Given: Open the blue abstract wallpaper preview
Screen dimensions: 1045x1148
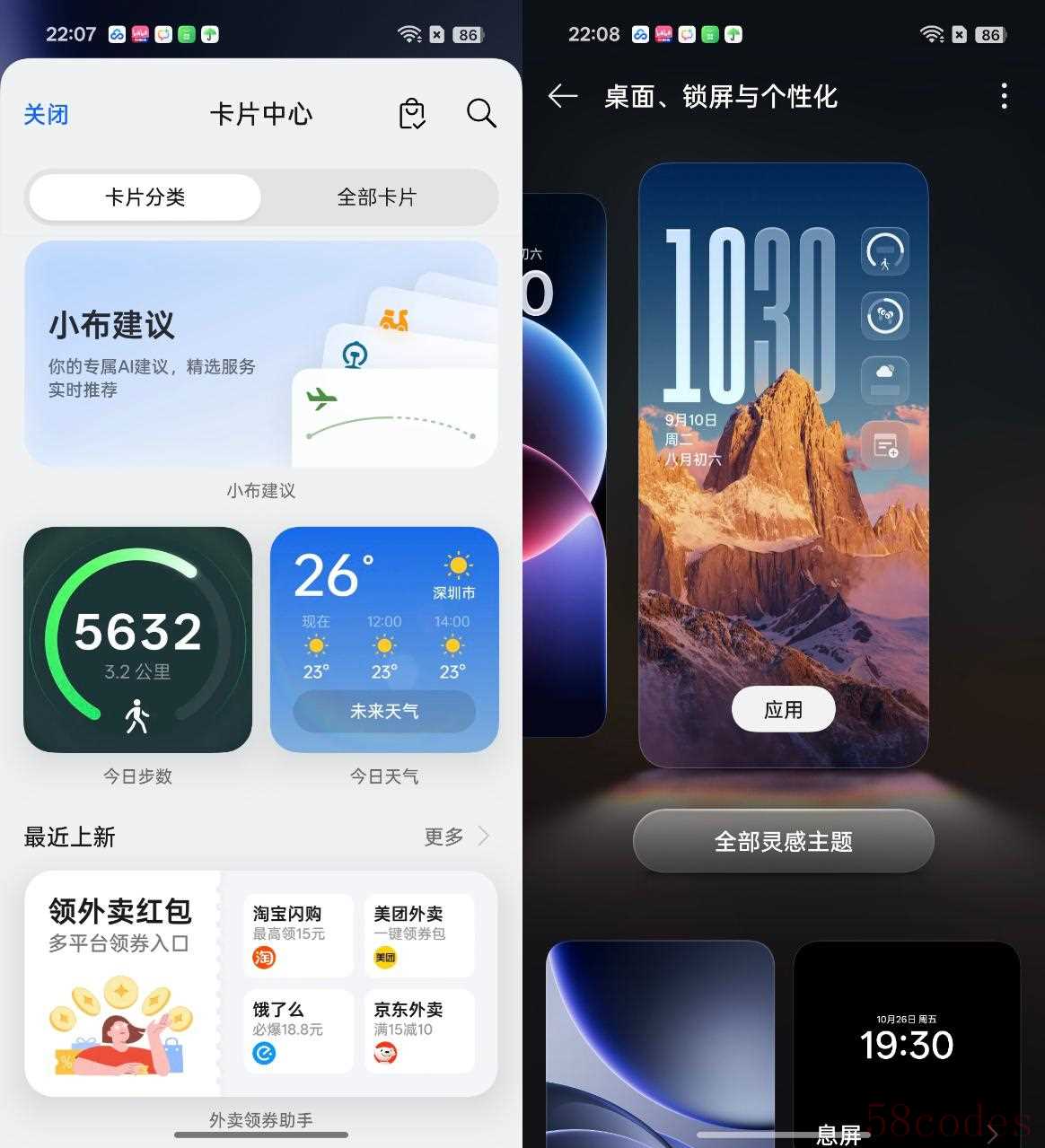Looking at the screenshot, I should [x=660, y=1041].
